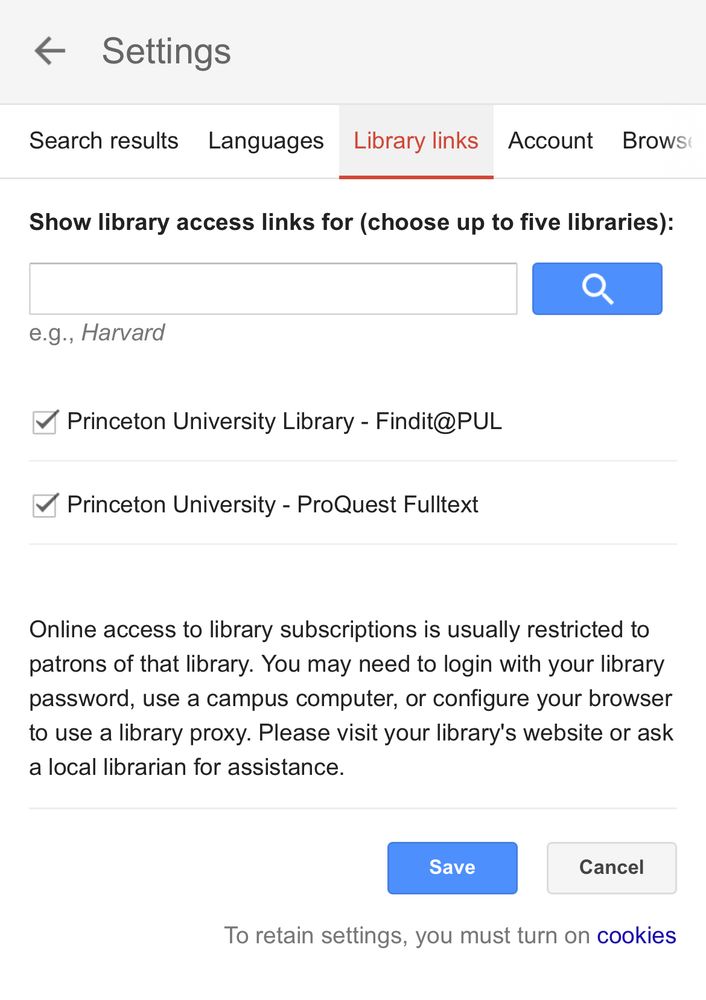Uncheck Princeton University Library - Findit@PUL

point(45,422)
